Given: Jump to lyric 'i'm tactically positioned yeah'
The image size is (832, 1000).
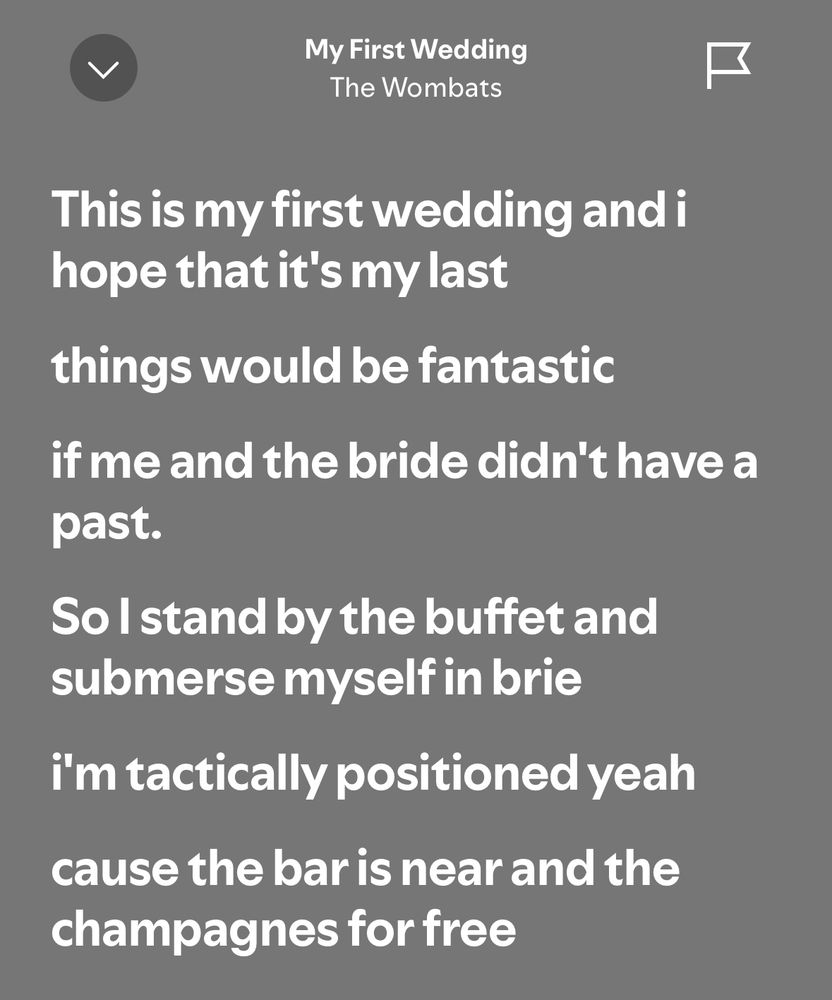Looking at the screenshot, I should [x=373, y=773].
